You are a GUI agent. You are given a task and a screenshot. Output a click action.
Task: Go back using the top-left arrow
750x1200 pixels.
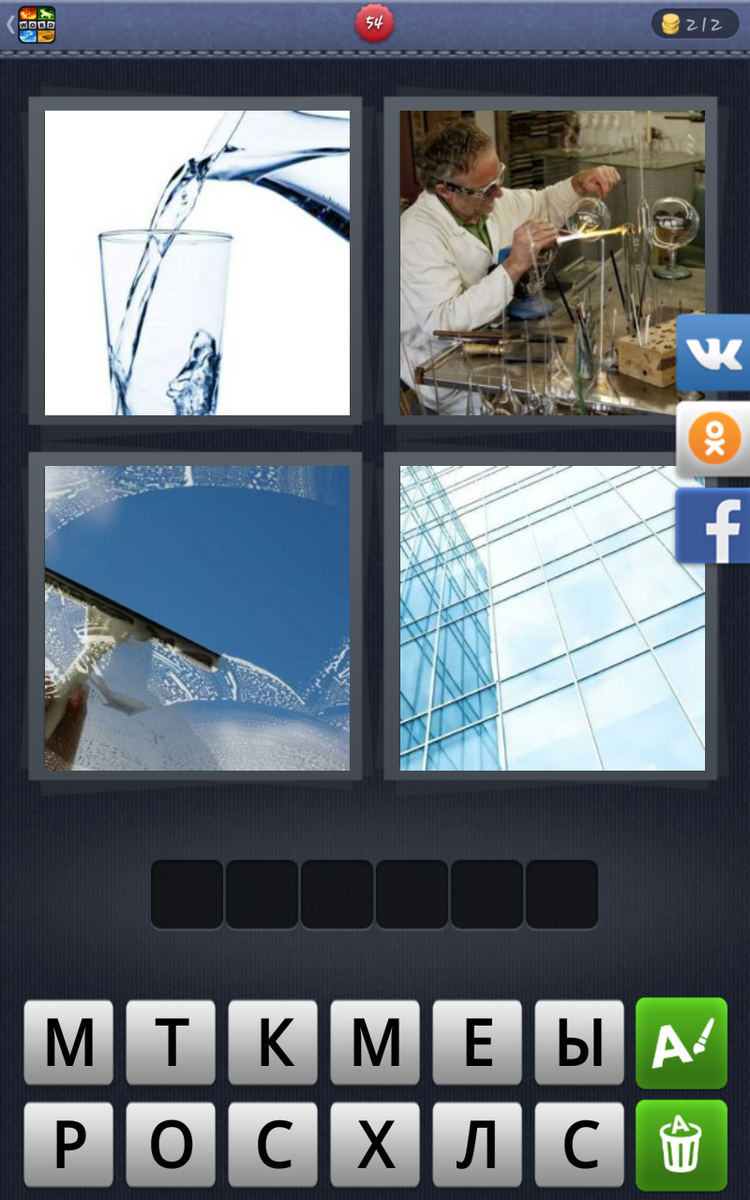(x=12, y=24)
